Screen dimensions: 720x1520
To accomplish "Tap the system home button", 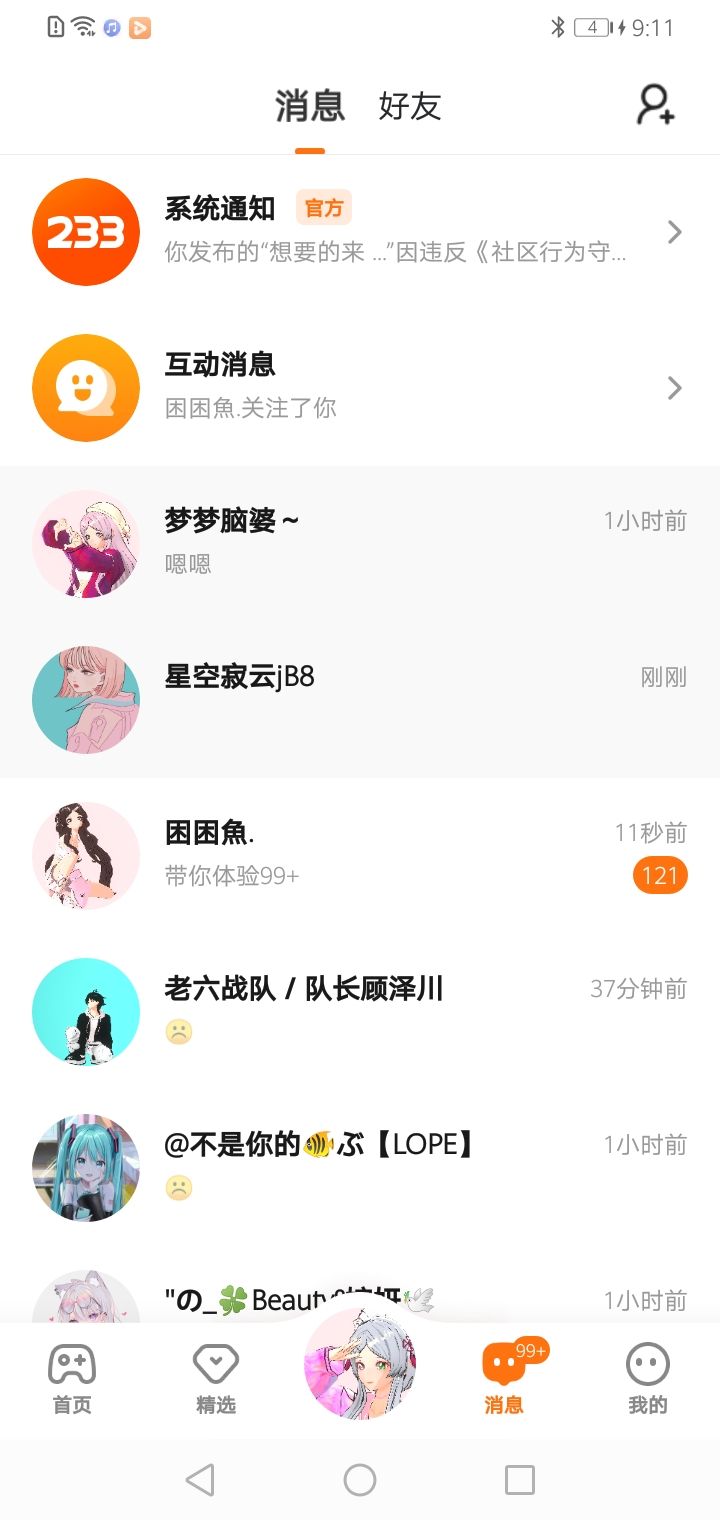I will coord(360,1479).
